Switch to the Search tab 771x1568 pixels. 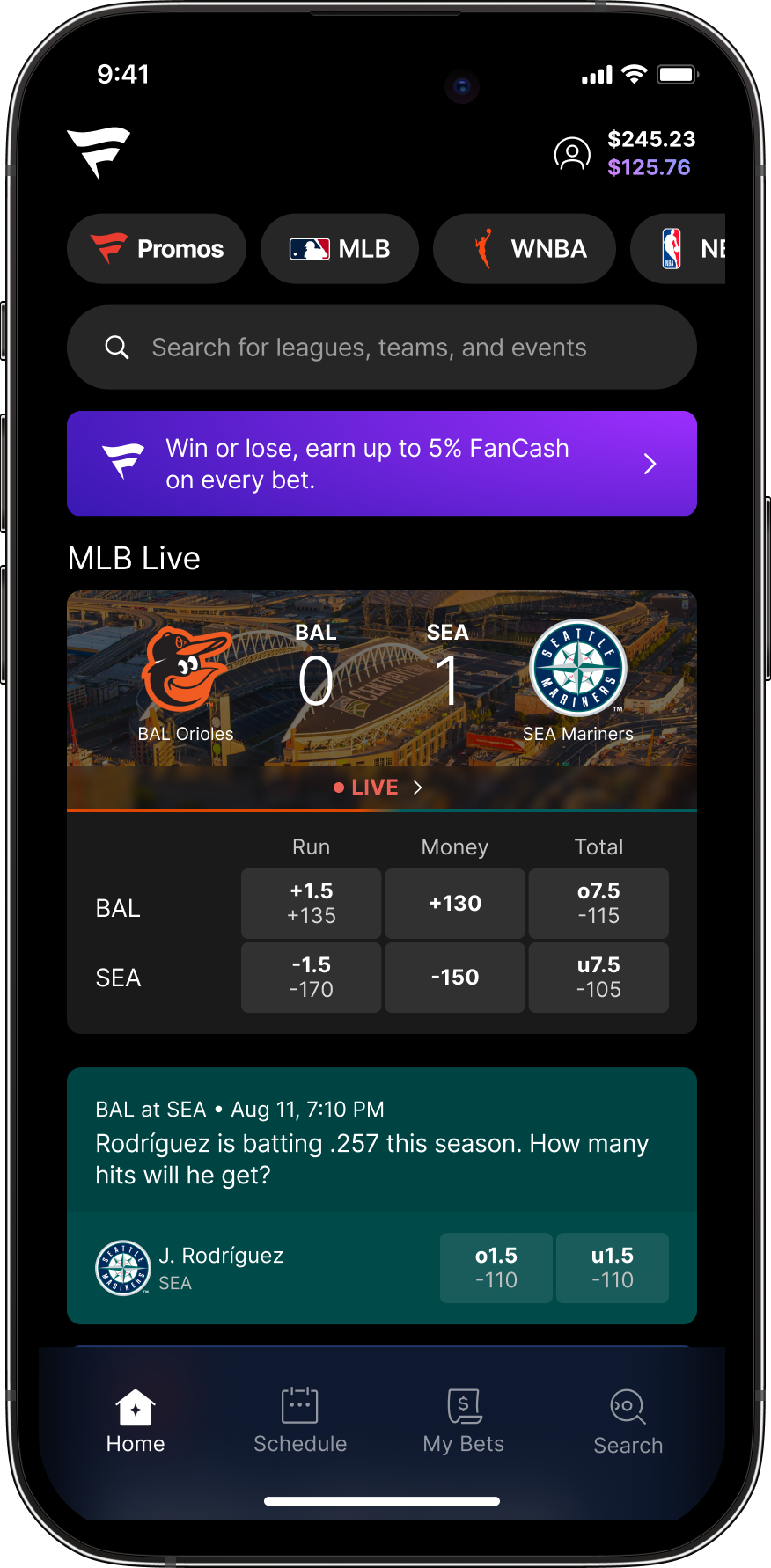pyautogui.click(x=628, y=1421)
